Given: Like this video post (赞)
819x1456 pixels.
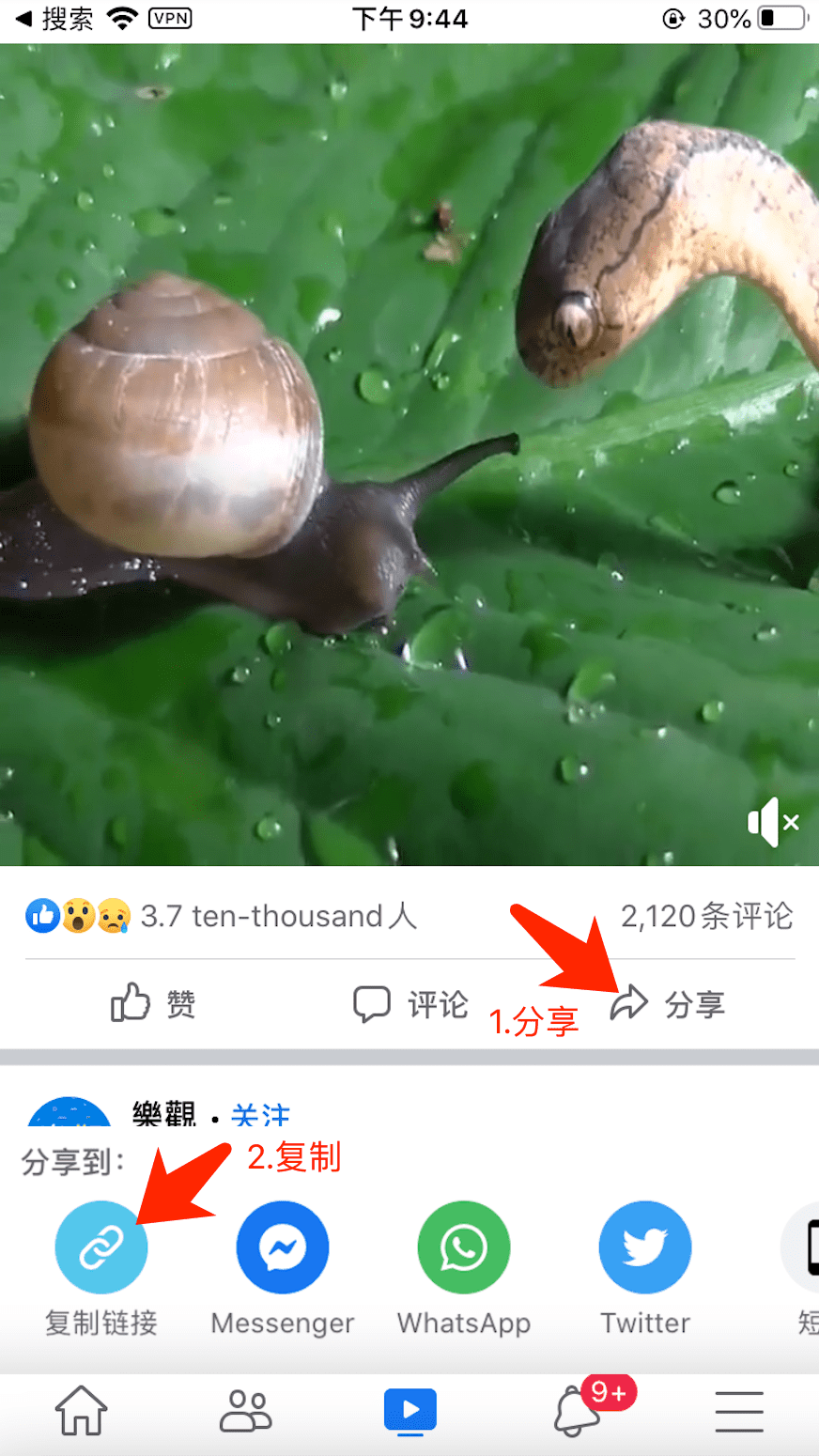Looking at the screenshot, I should click(x=153, y=1003).
